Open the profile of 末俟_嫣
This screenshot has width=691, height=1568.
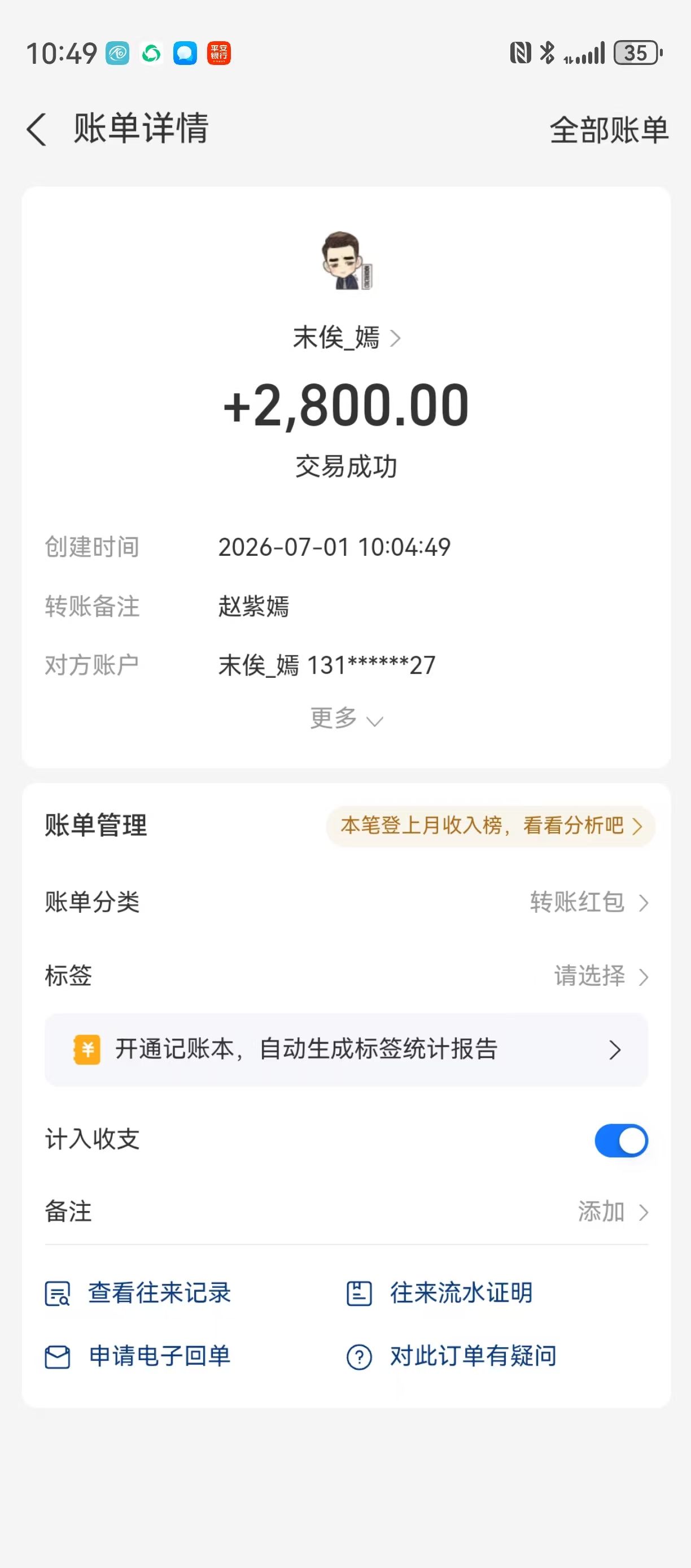[346, 338]
